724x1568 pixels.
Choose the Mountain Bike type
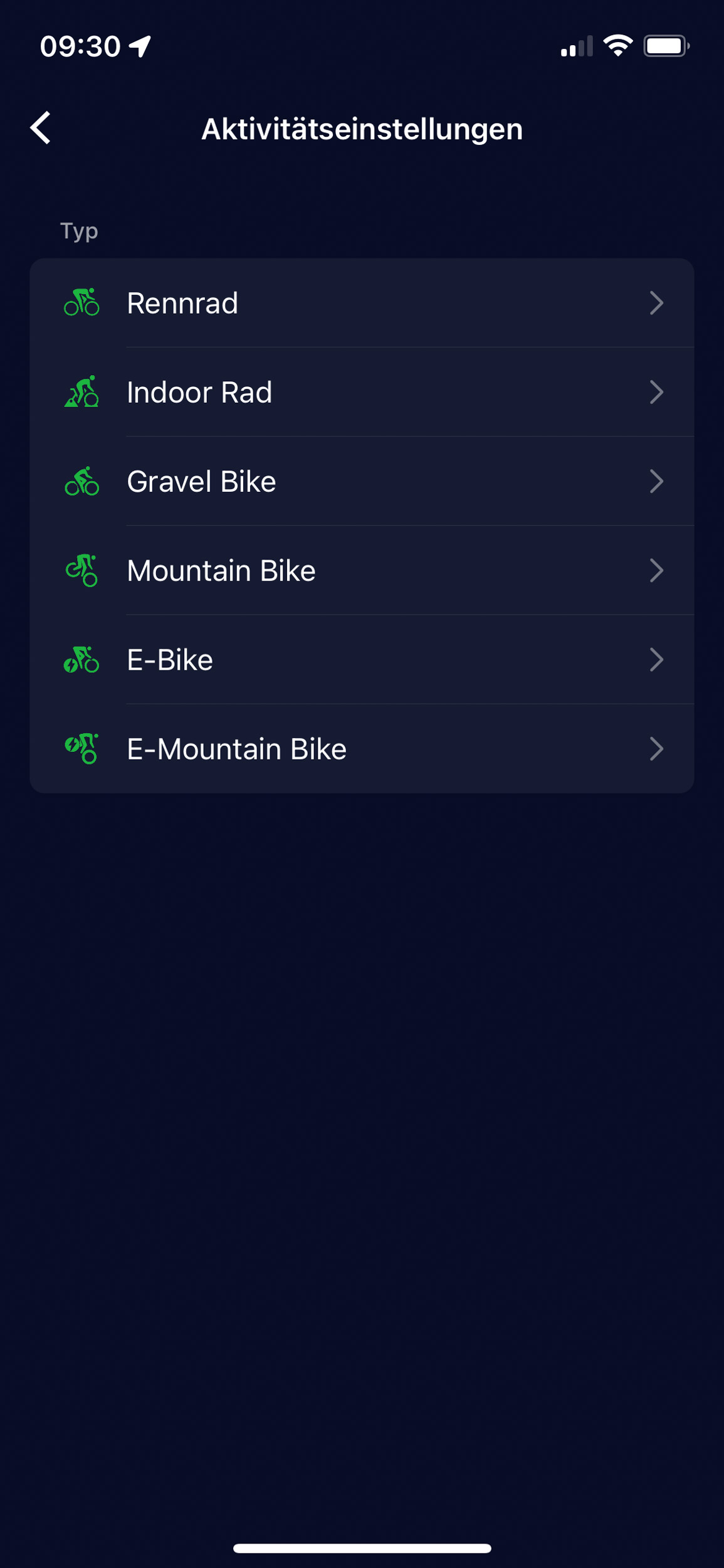[x=362, y=570]
